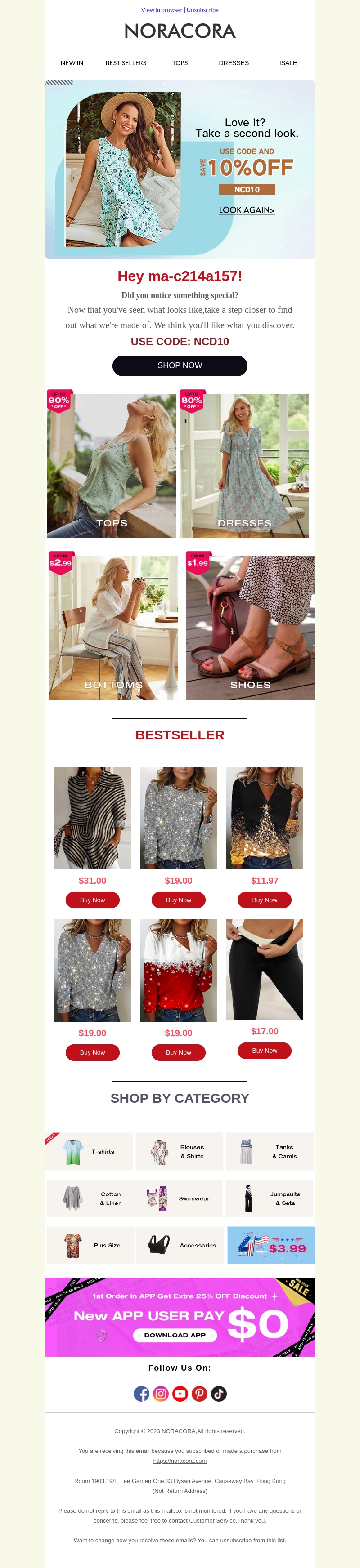Browse the Jumpsuits & Sets category
Image resolution: width=360 pixels, height=1568 pixels.
[x=269, y=1198]
